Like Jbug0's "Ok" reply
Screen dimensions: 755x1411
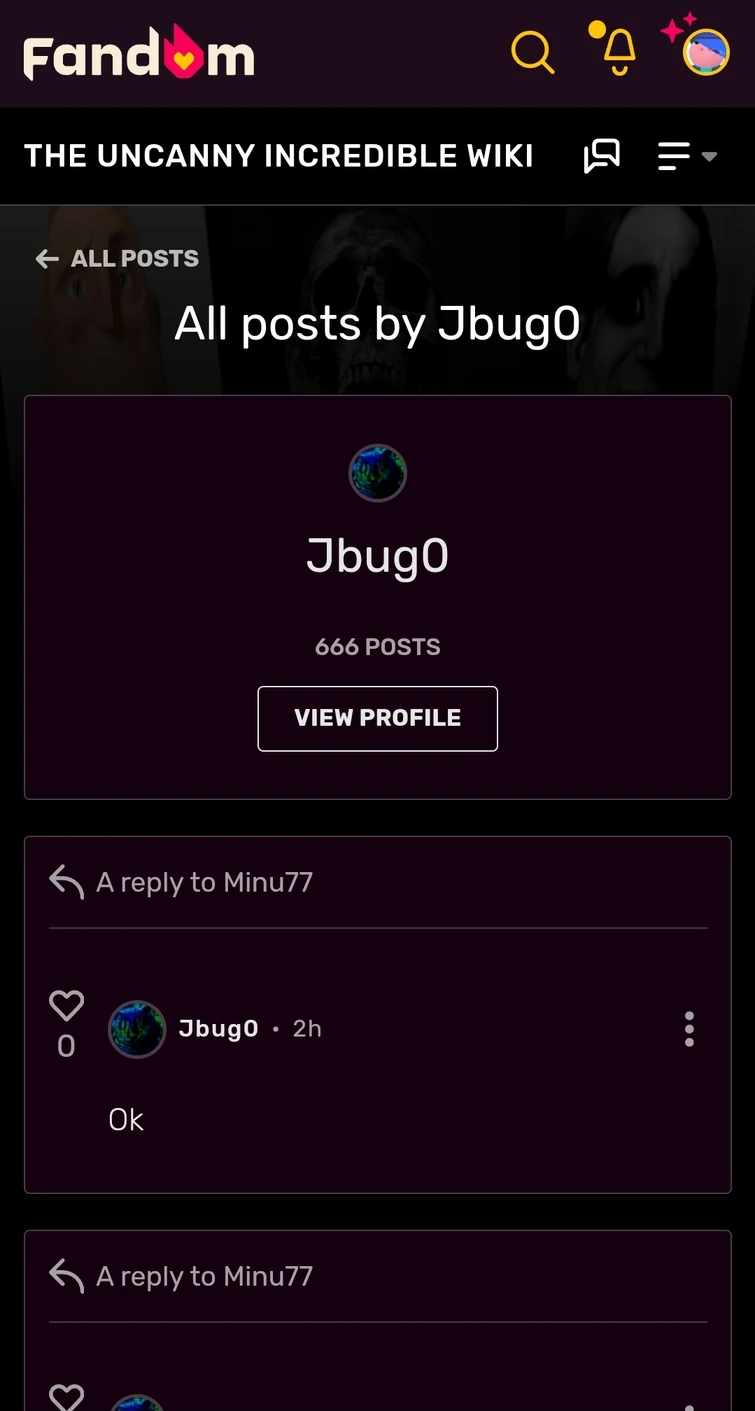(x=66, y=1005)
